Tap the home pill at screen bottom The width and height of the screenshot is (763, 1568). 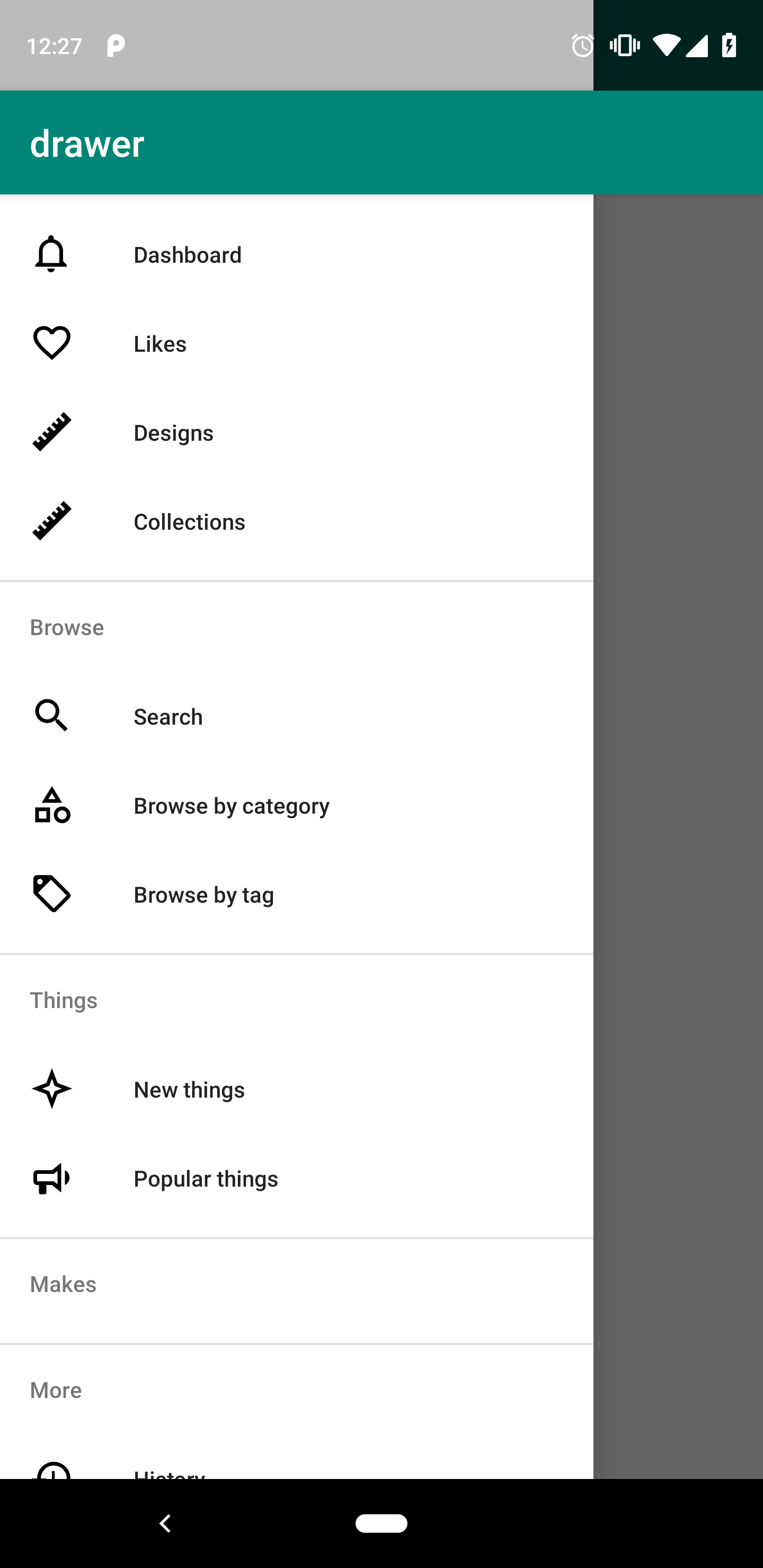(x=381, y=1524)
